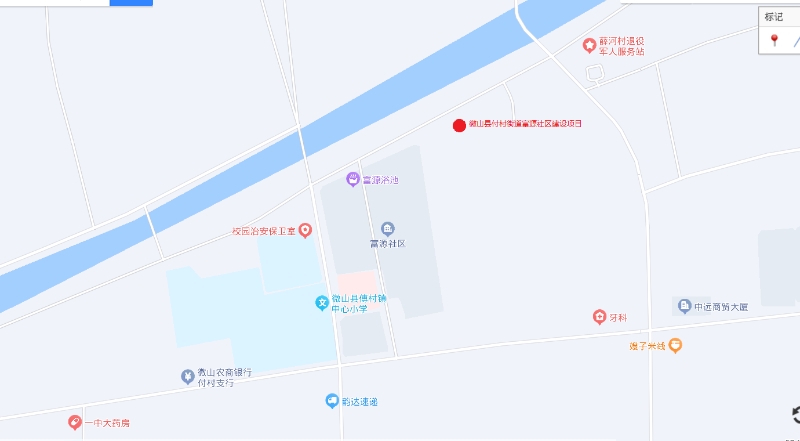The width and height of the screenshot is (800, 441).
Task: Open the 富源浴池 place marker
Action: [353, 179]
